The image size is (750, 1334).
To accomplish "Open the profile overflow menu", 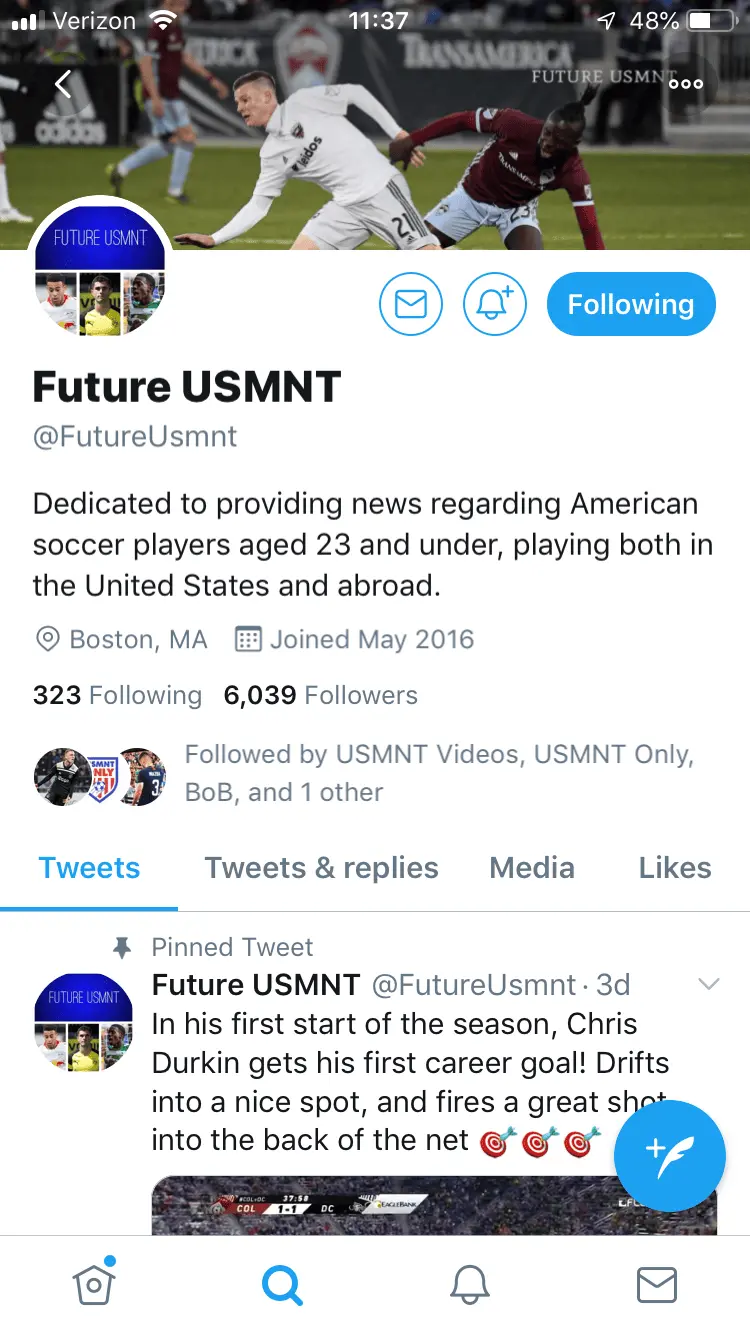I will (686, 84).
